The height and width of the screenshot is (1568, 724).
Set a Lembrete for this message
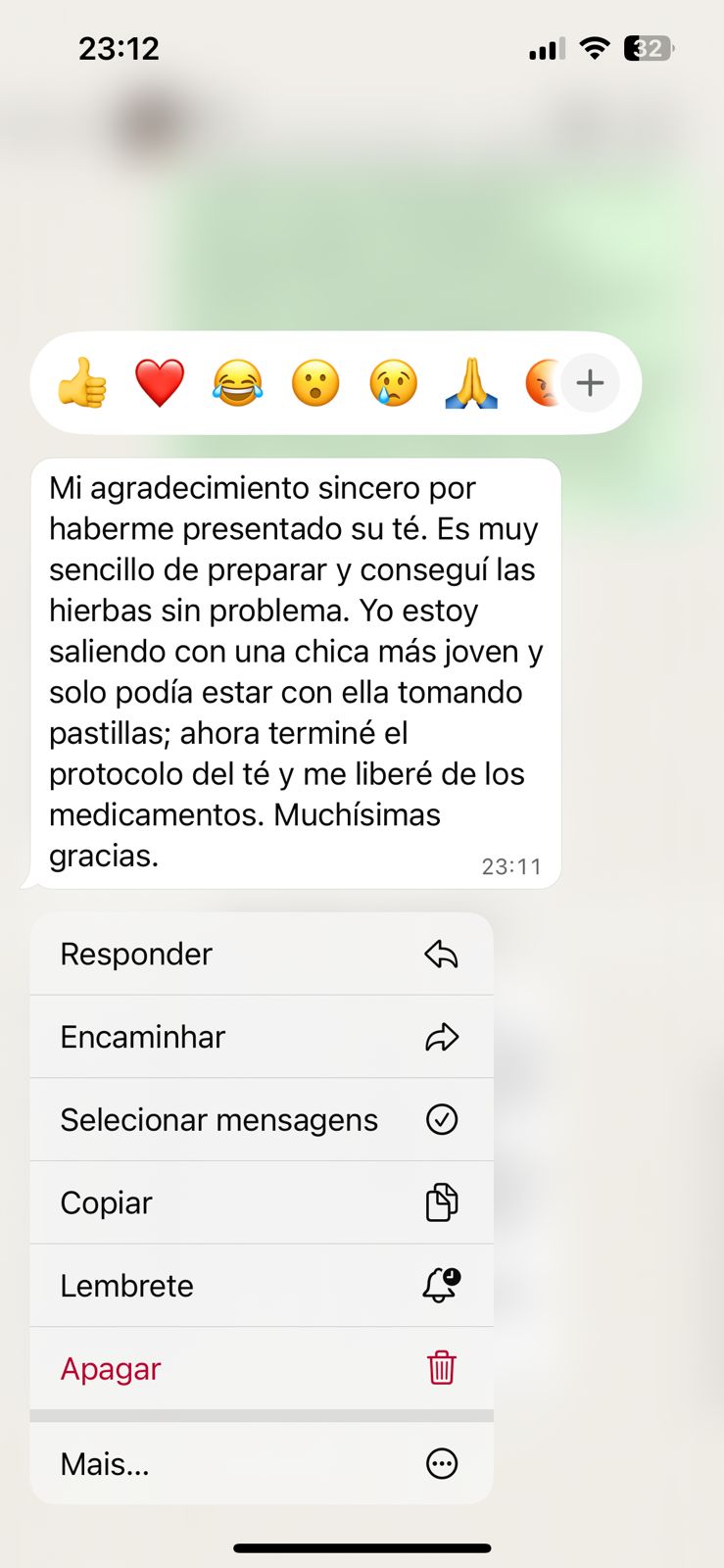[262, 1285]
